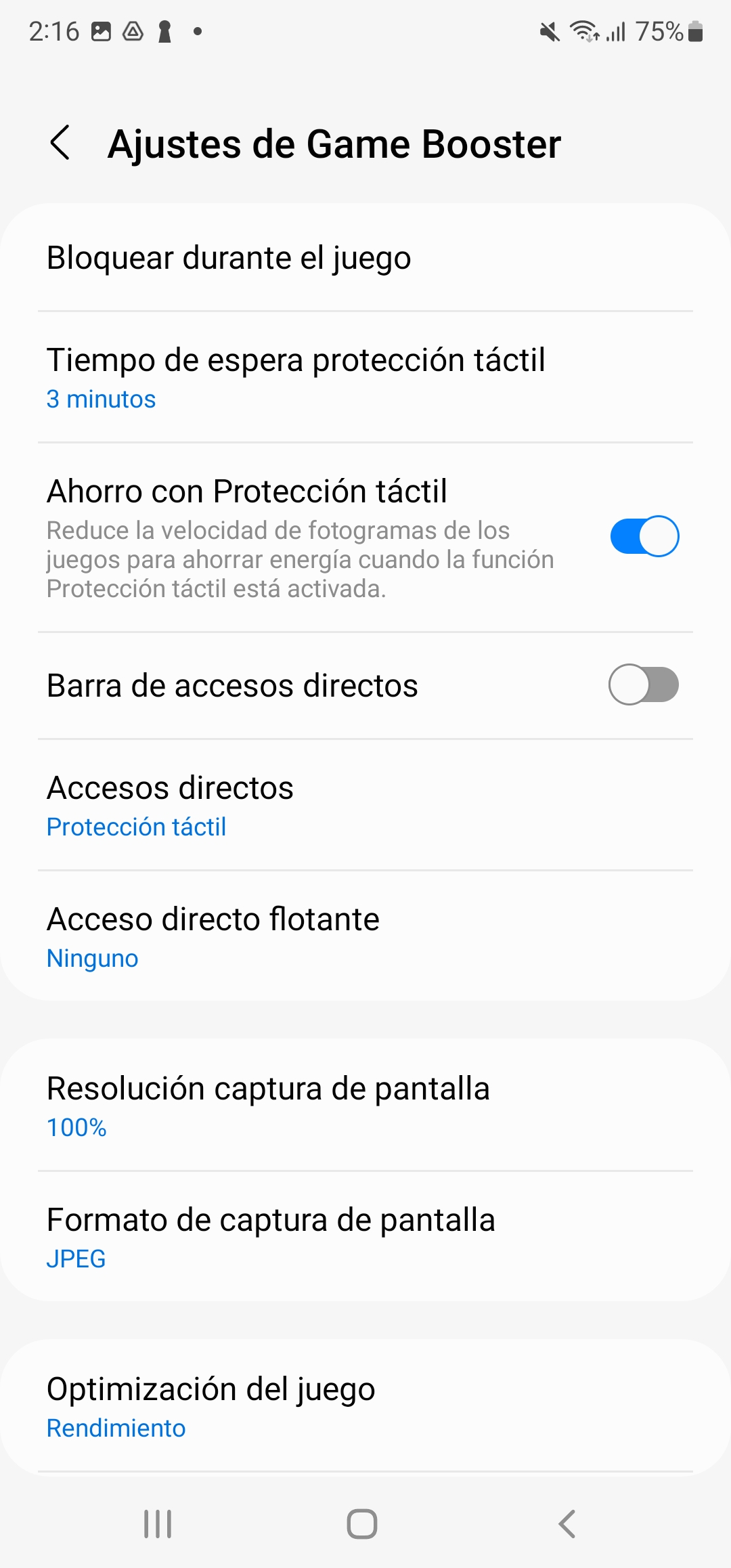The height and width of the screenshot is (1568, 731).
Task: Enable Barra de accesos directos switch
Action: (x=644, y=684)
